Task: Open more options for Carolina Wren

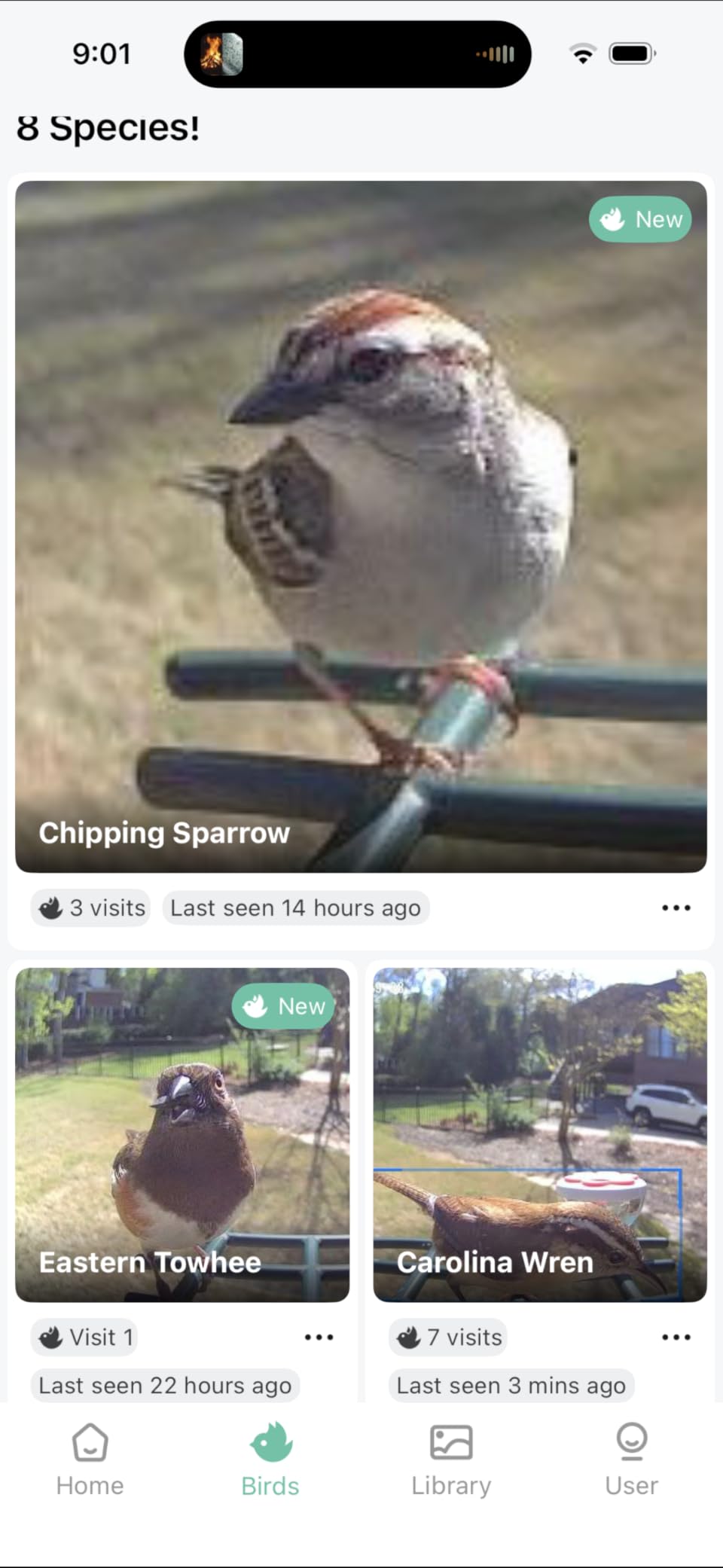Action: pyautogui.click(x=676, y=1337)
